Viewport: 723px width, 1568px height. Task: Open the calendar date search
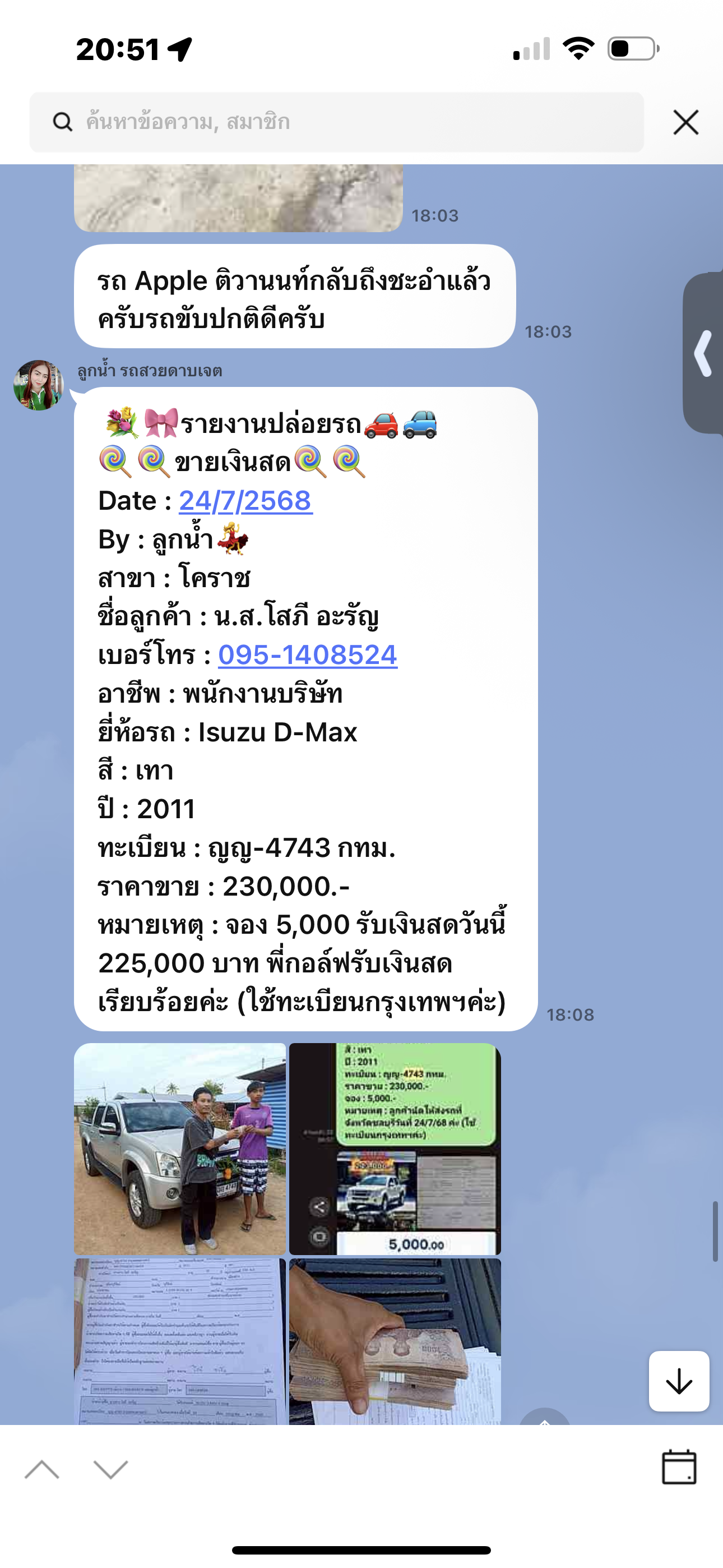tap(679, 1467)
